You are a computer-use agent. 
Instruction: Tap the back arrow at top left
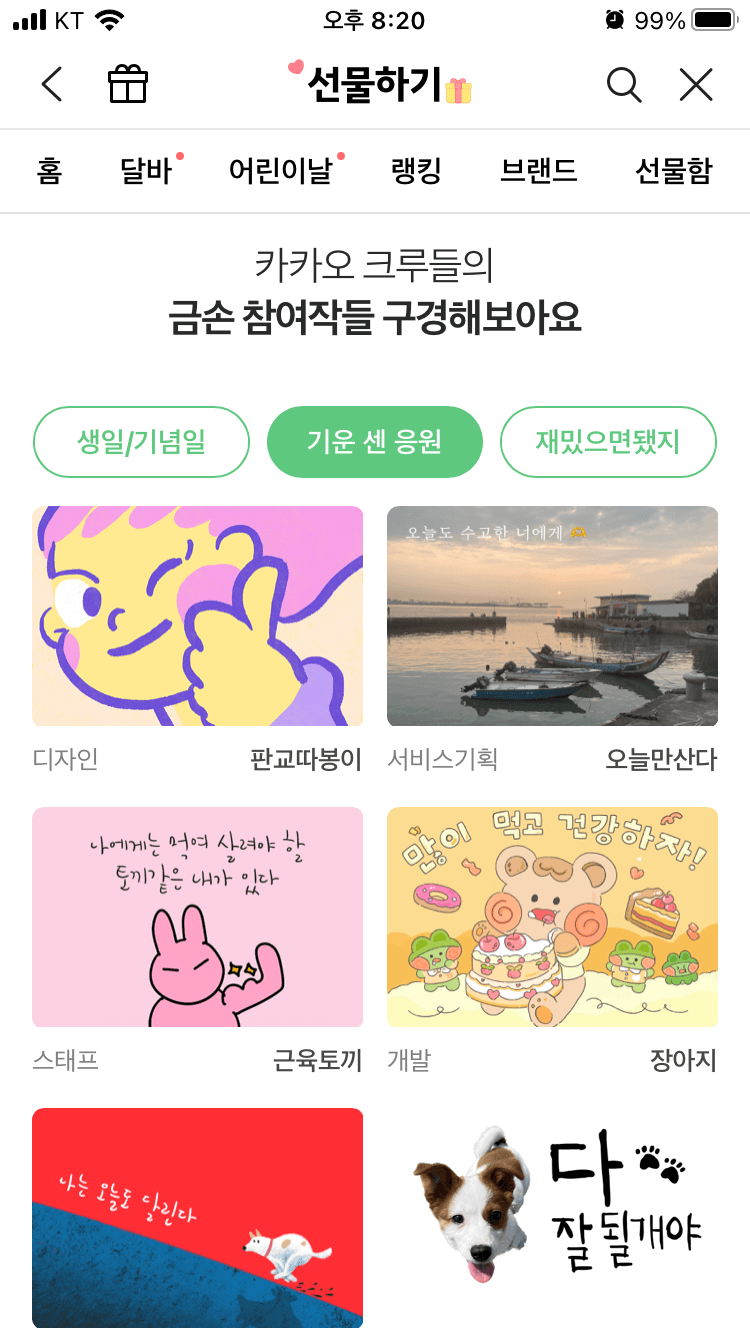[x=51, y=85]
